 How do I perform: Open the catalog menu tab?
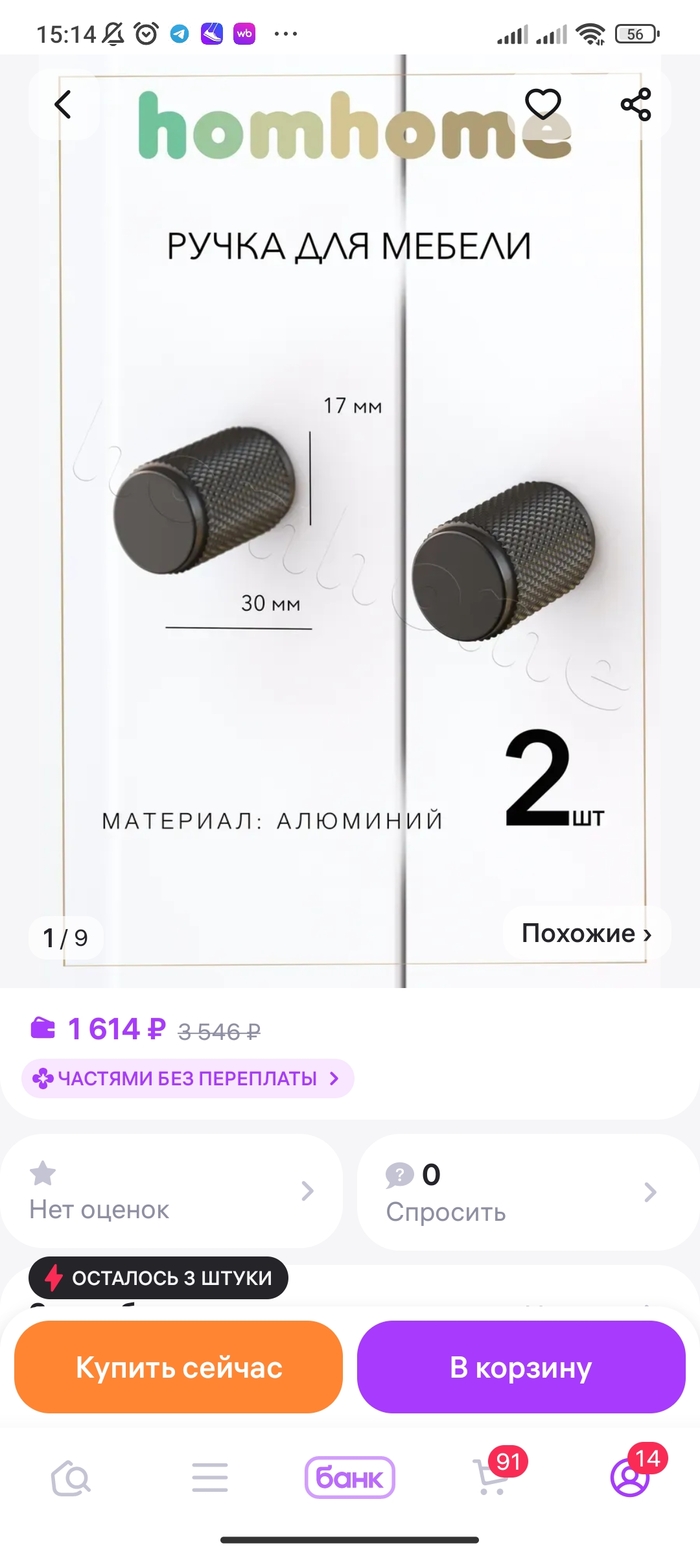[x=210, y=1477]
